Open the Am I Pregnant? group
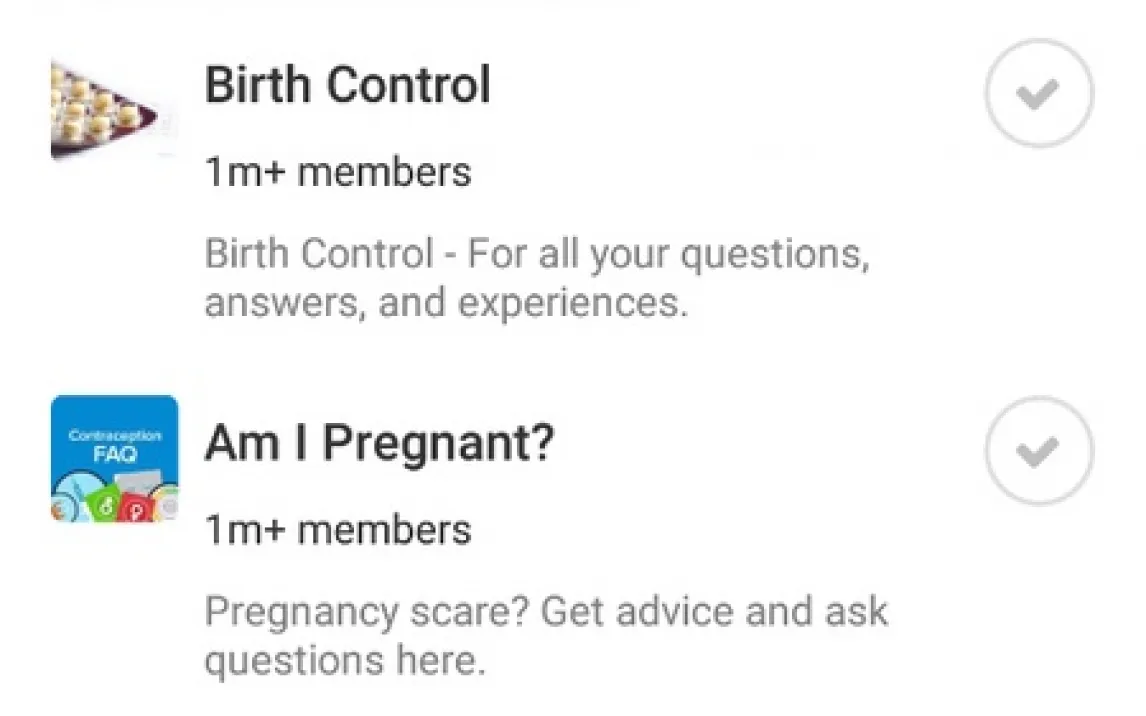Viewport: 1146px width, 716px height. point(378,444)
